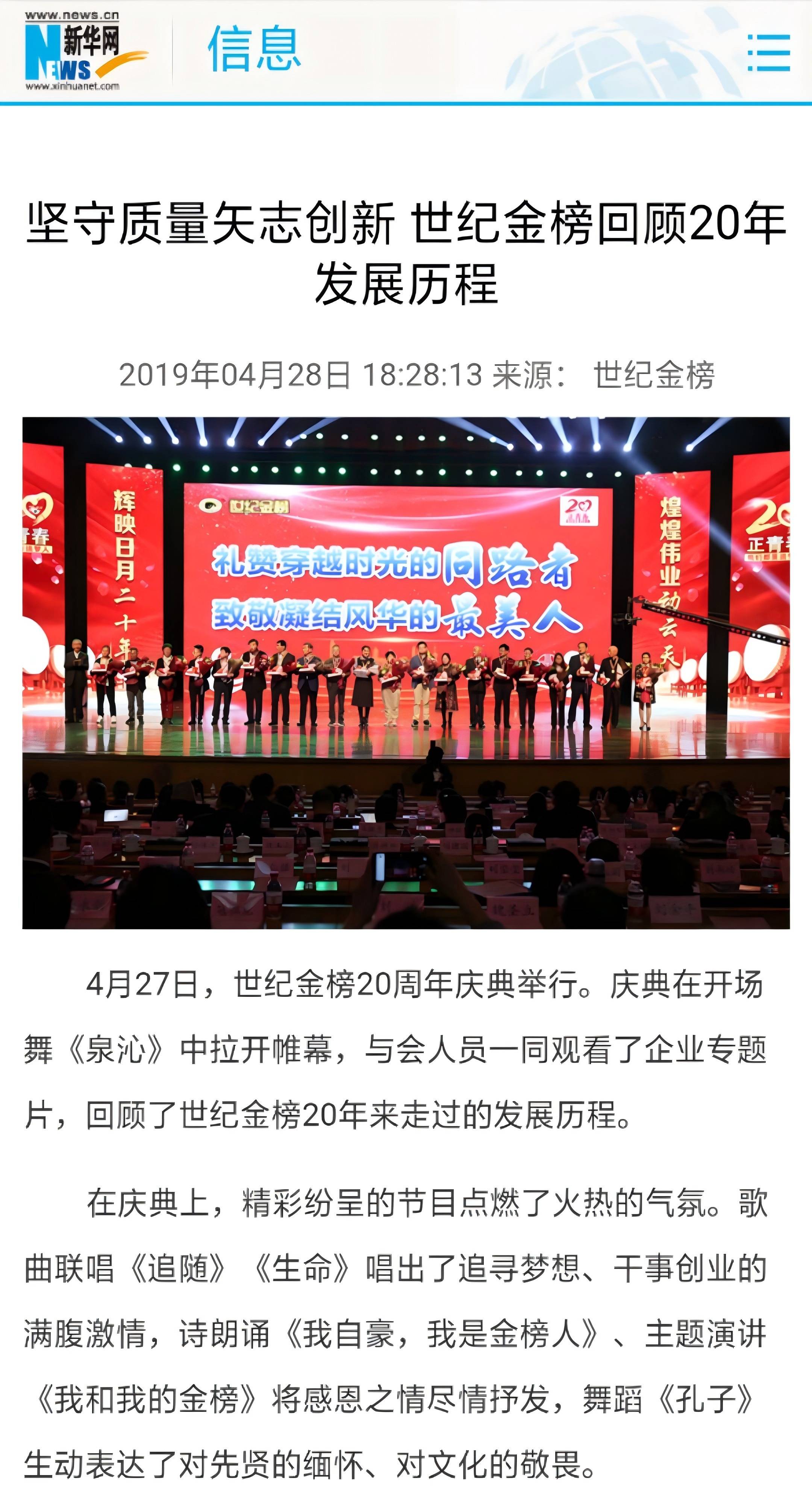Viewport: 812px width, 1501px height.
Task: Open the ceremony stage photo
Action: click(406, 672)
